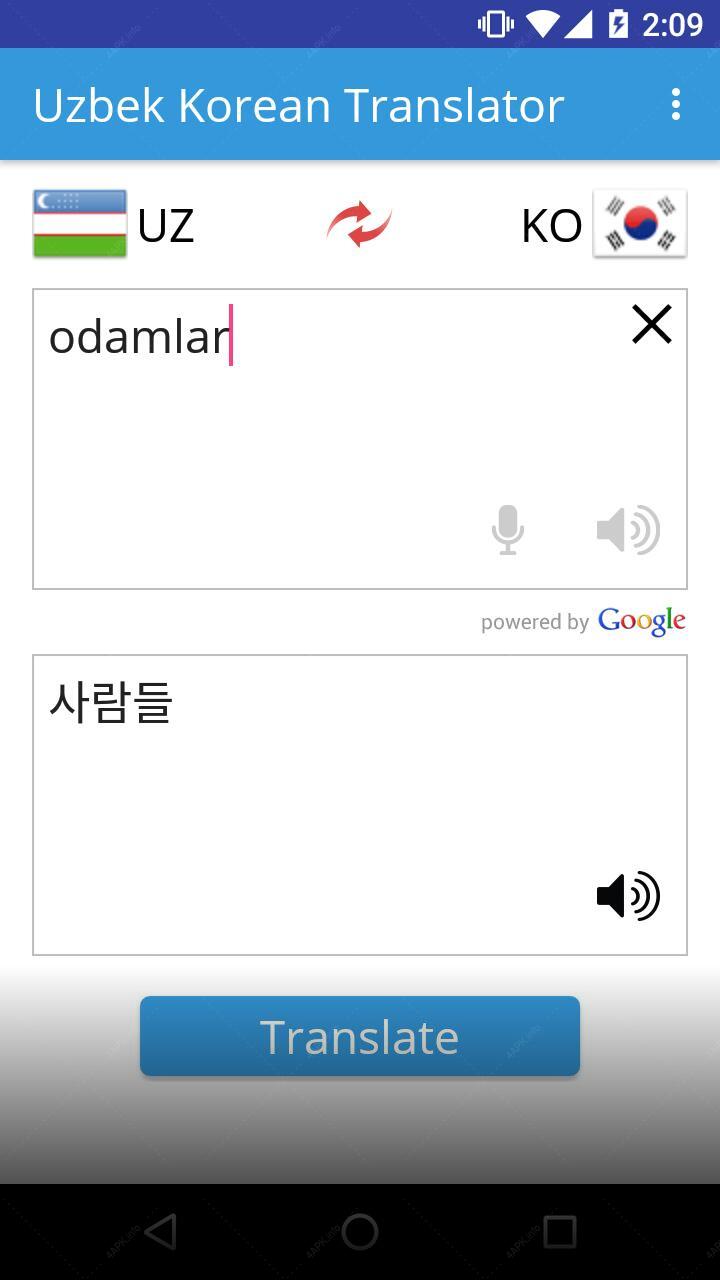Clear the input text with X

click(652, 325)
